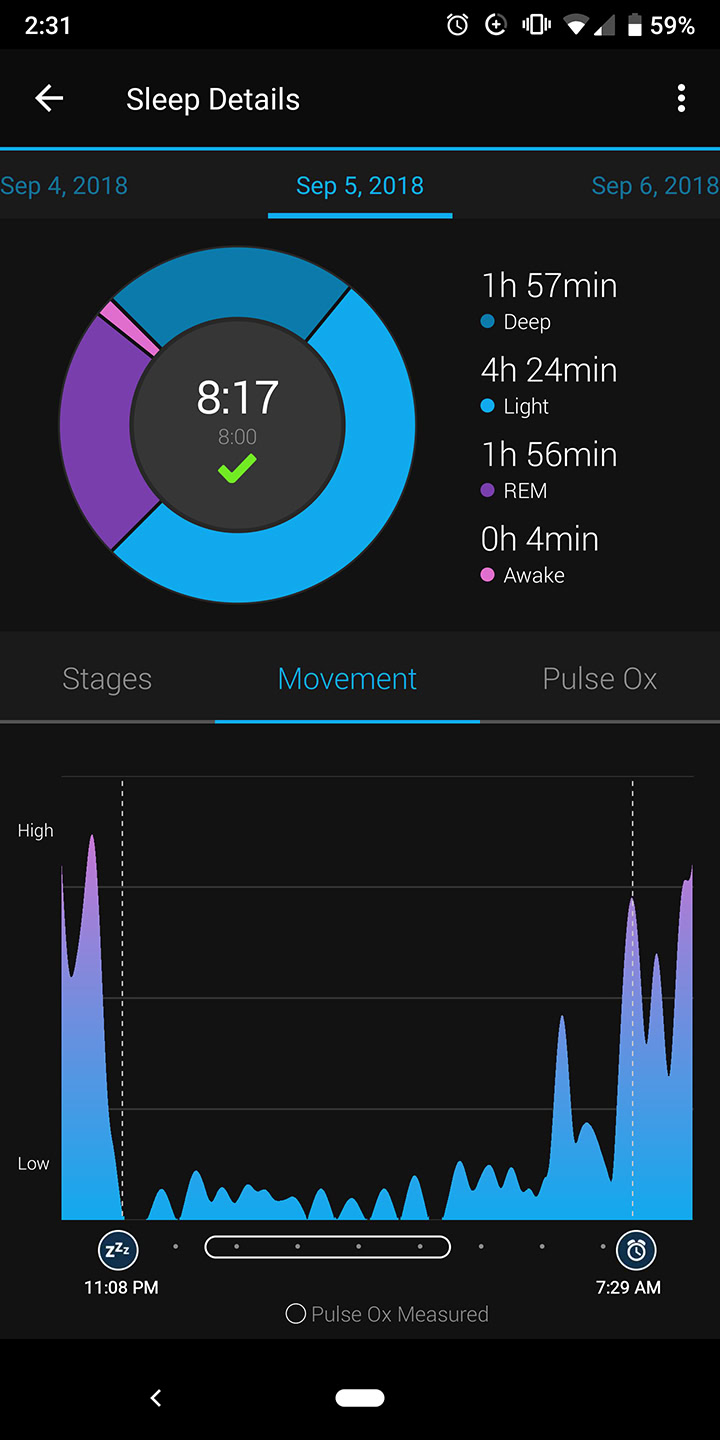Tap the 8:17 total sleep time display
720x1440 pixels.
click(x=236, y=398)
